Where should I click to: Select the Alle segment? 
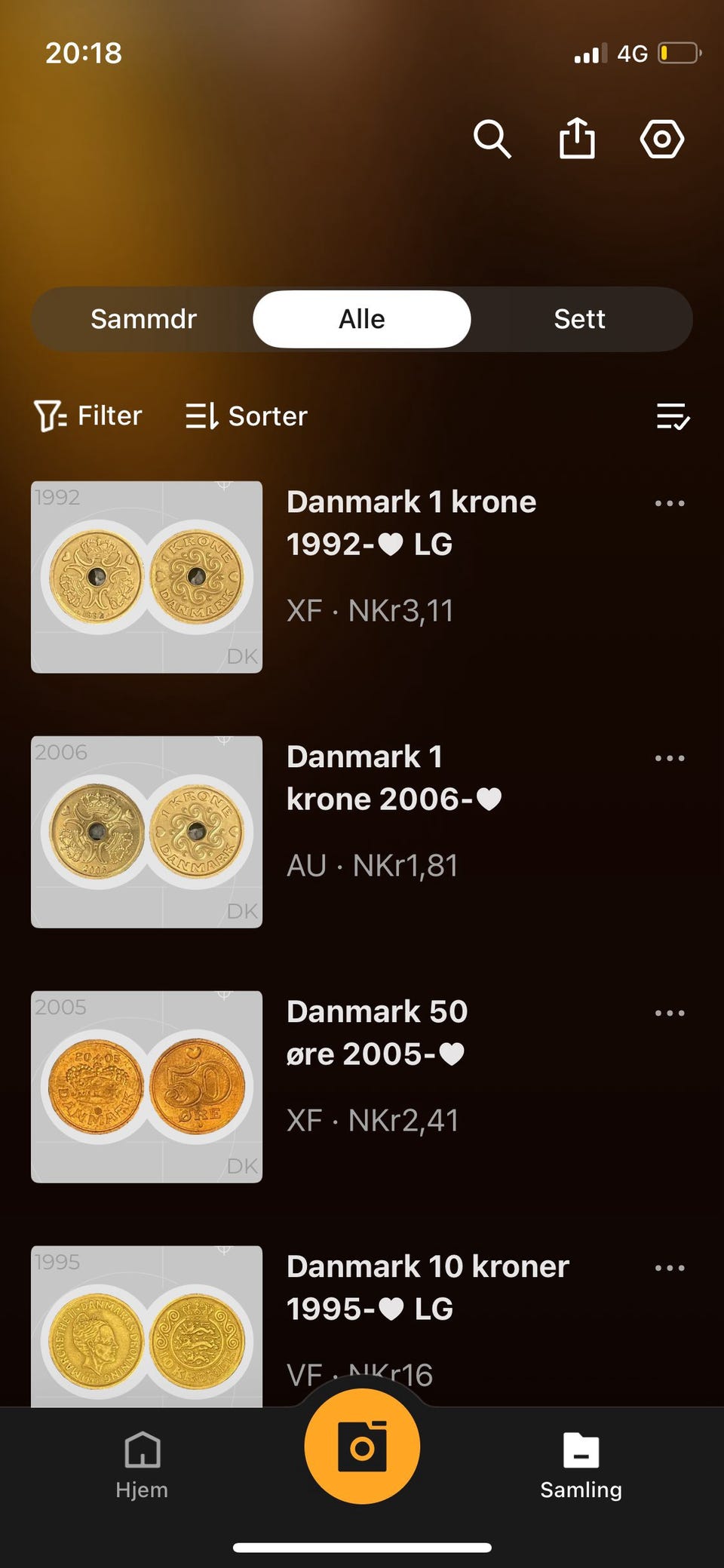pos(362,319)
